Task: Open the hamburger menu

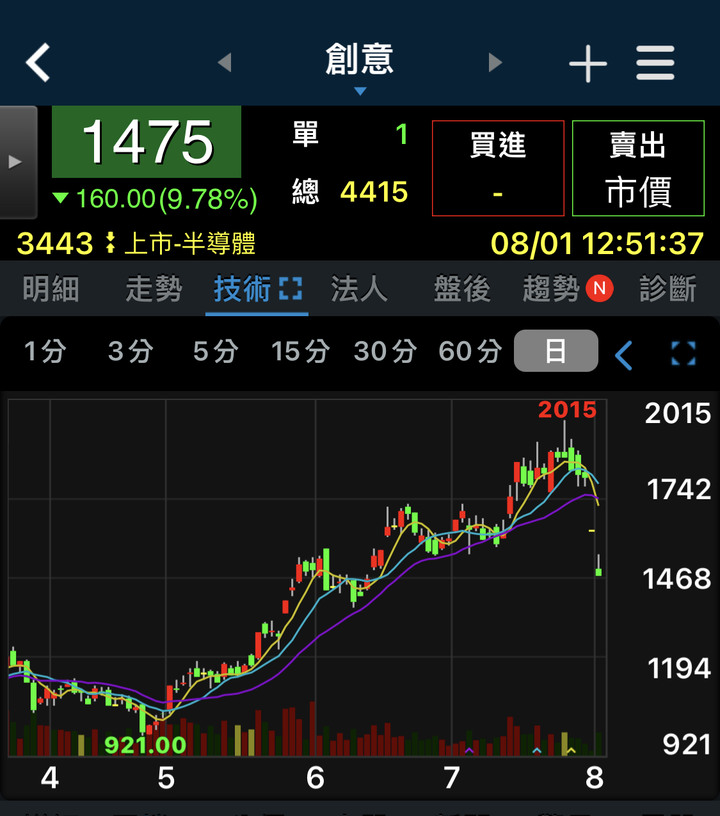Action: pyautogui.click(x=655, y=63)
